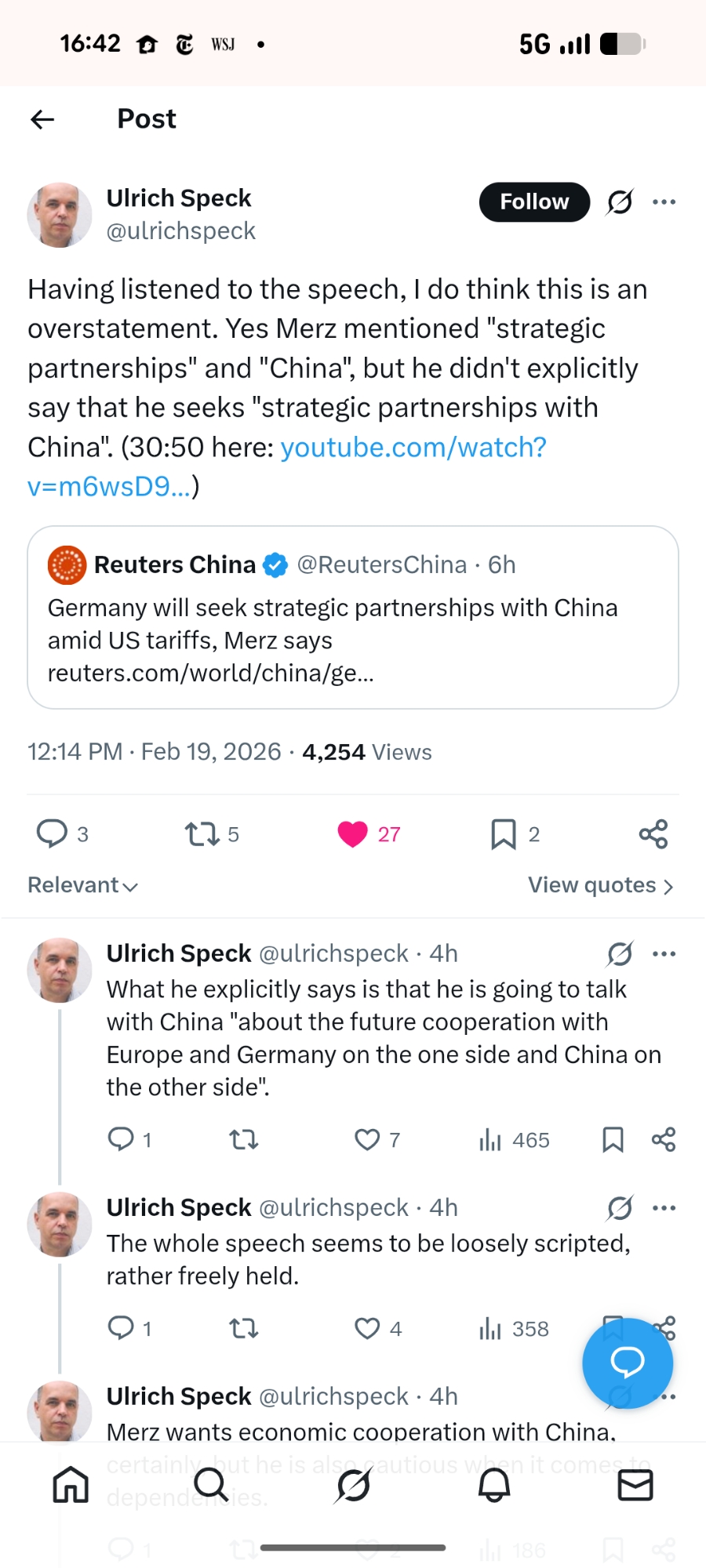Image resolution: width=706 pixels, height=1568 pixels.
Task: Reply to the main post
Action: tap(53, 834)
